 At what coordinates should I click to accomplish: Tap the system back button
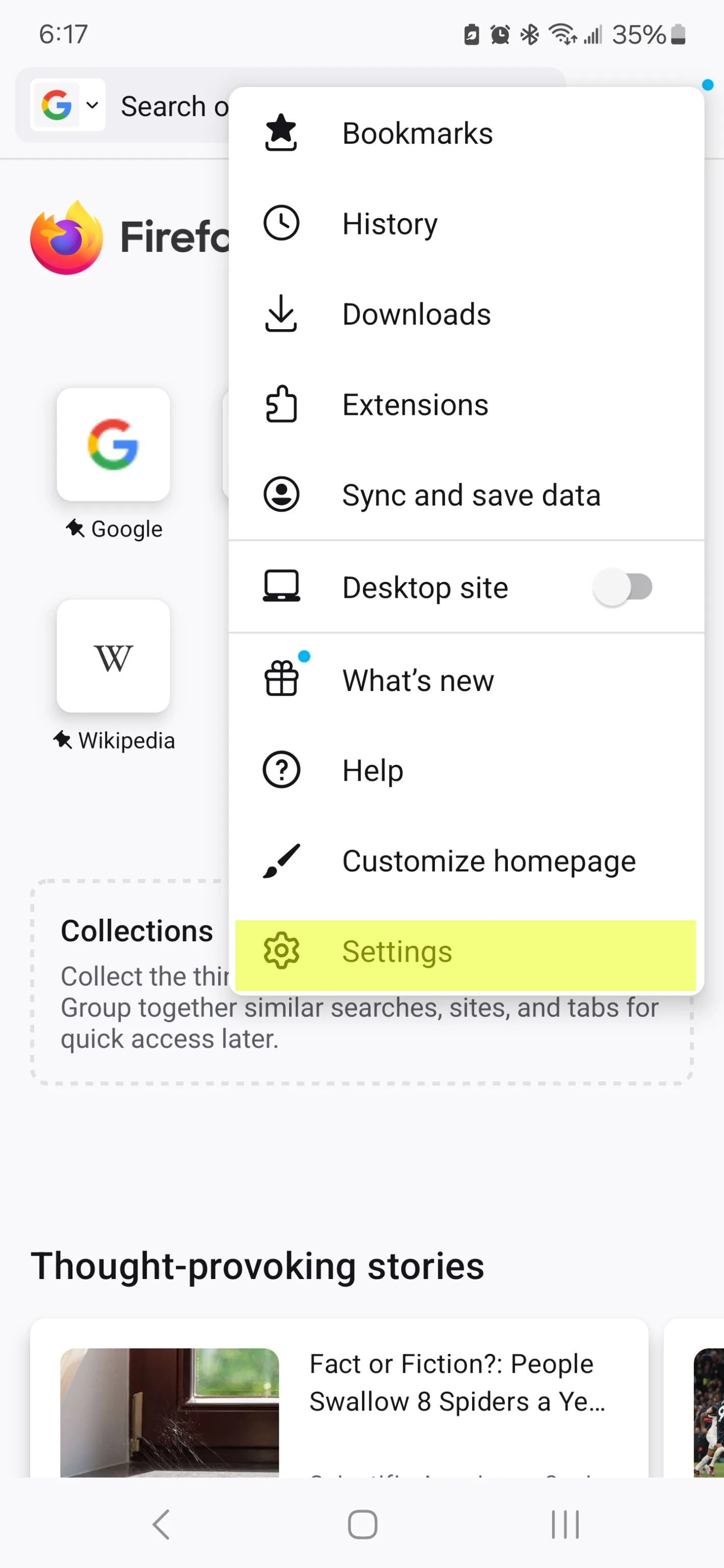coord(161,1524)
